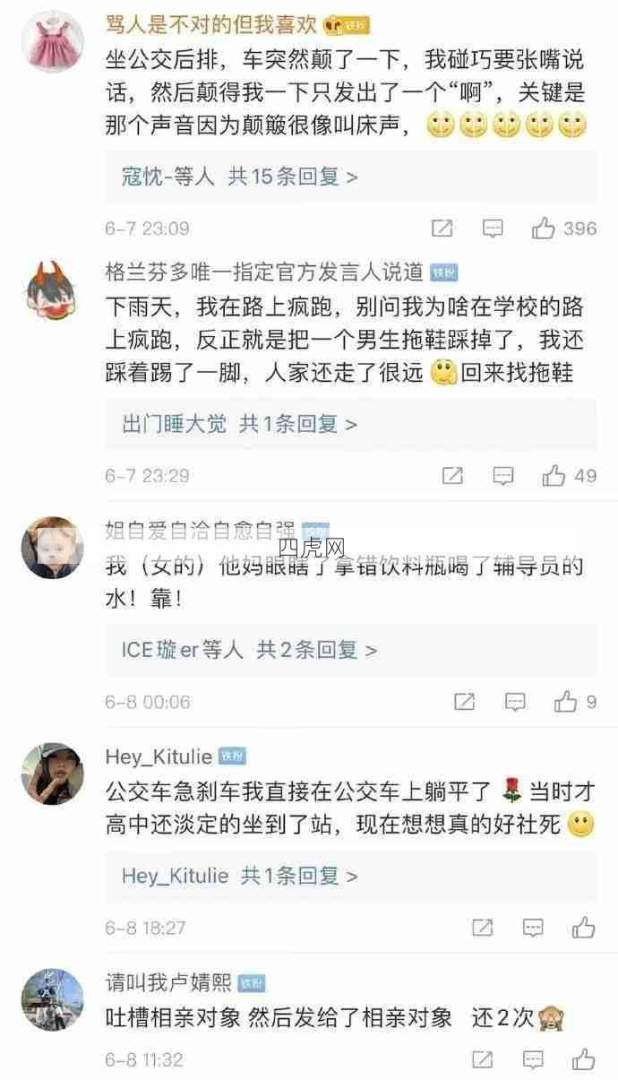Expand Hey_Kitulie's 1 reply
The width and height of the screenshot is (618, 1080).
point(240,876)
